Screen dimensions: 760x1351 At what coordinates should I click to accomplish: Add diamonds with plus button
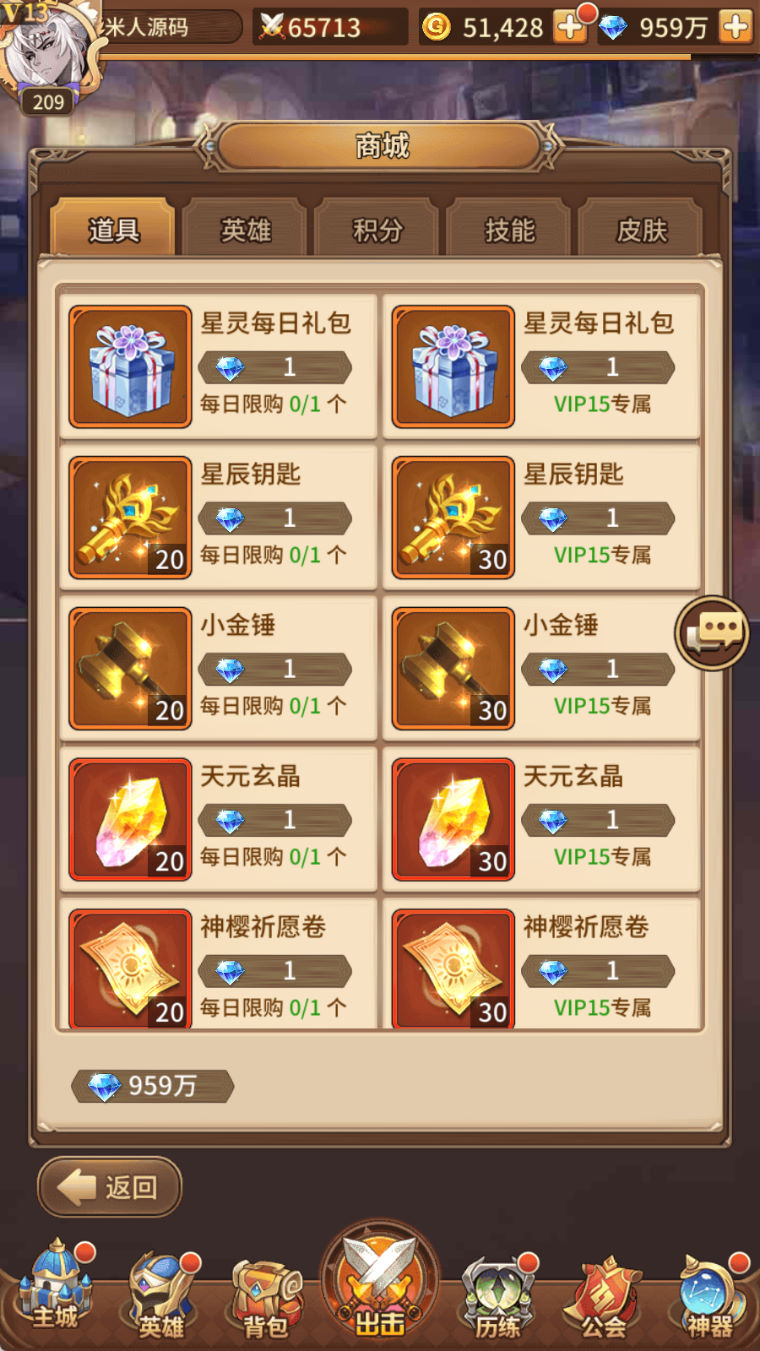point(735,27)
